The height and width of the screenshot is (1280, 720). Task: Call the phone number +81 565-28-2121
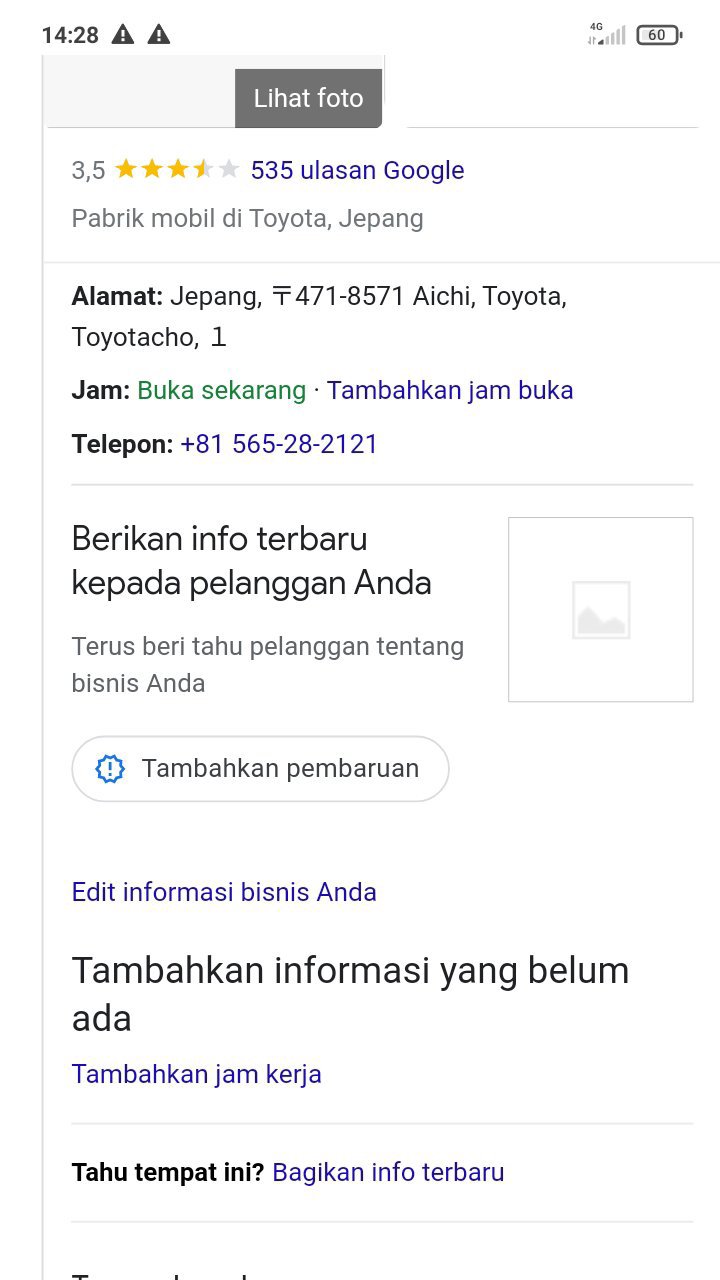279,444
